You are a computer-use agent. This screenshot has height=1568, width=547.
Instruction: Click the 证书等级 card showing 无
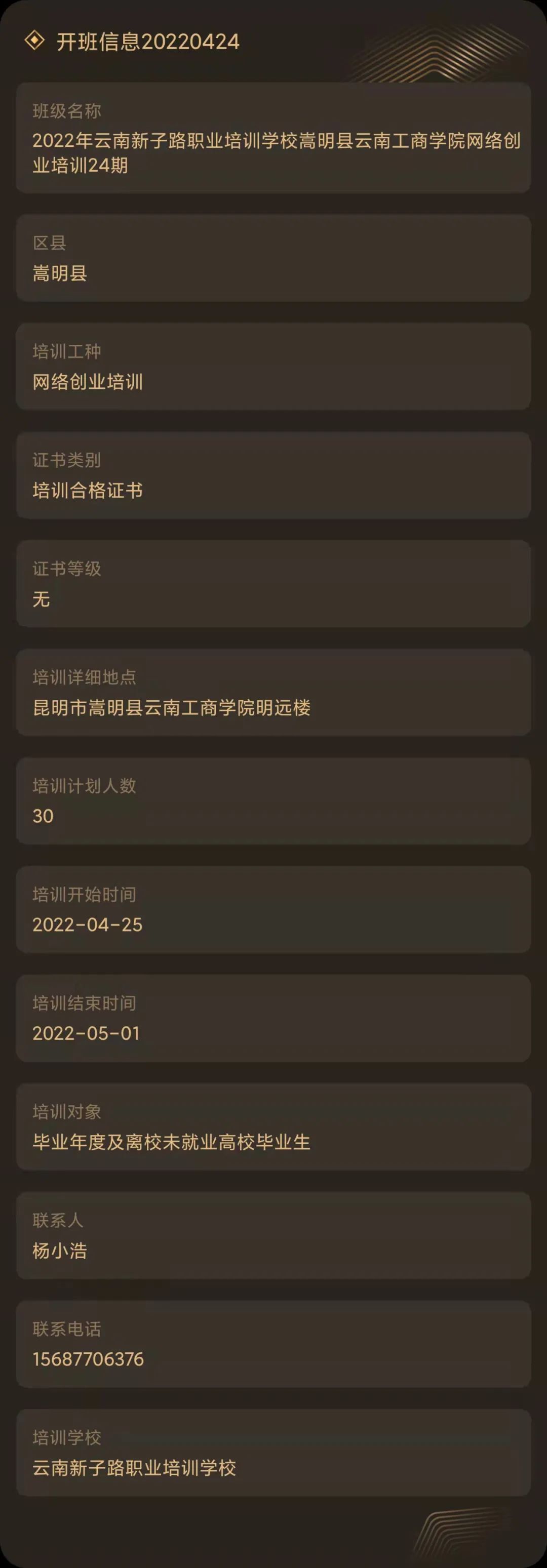click(273, 584)
